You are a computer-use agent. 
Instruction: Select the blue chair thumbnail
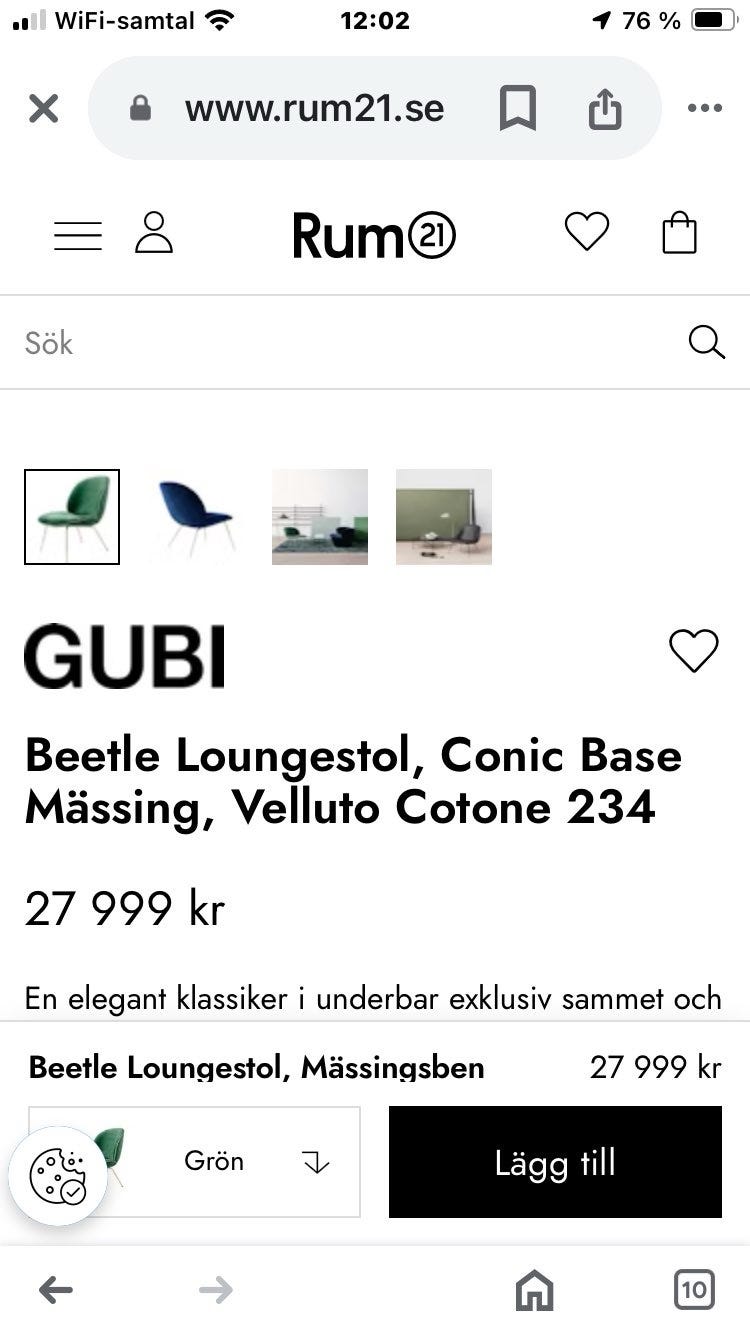pyautogui.click(x=195, y=516)
